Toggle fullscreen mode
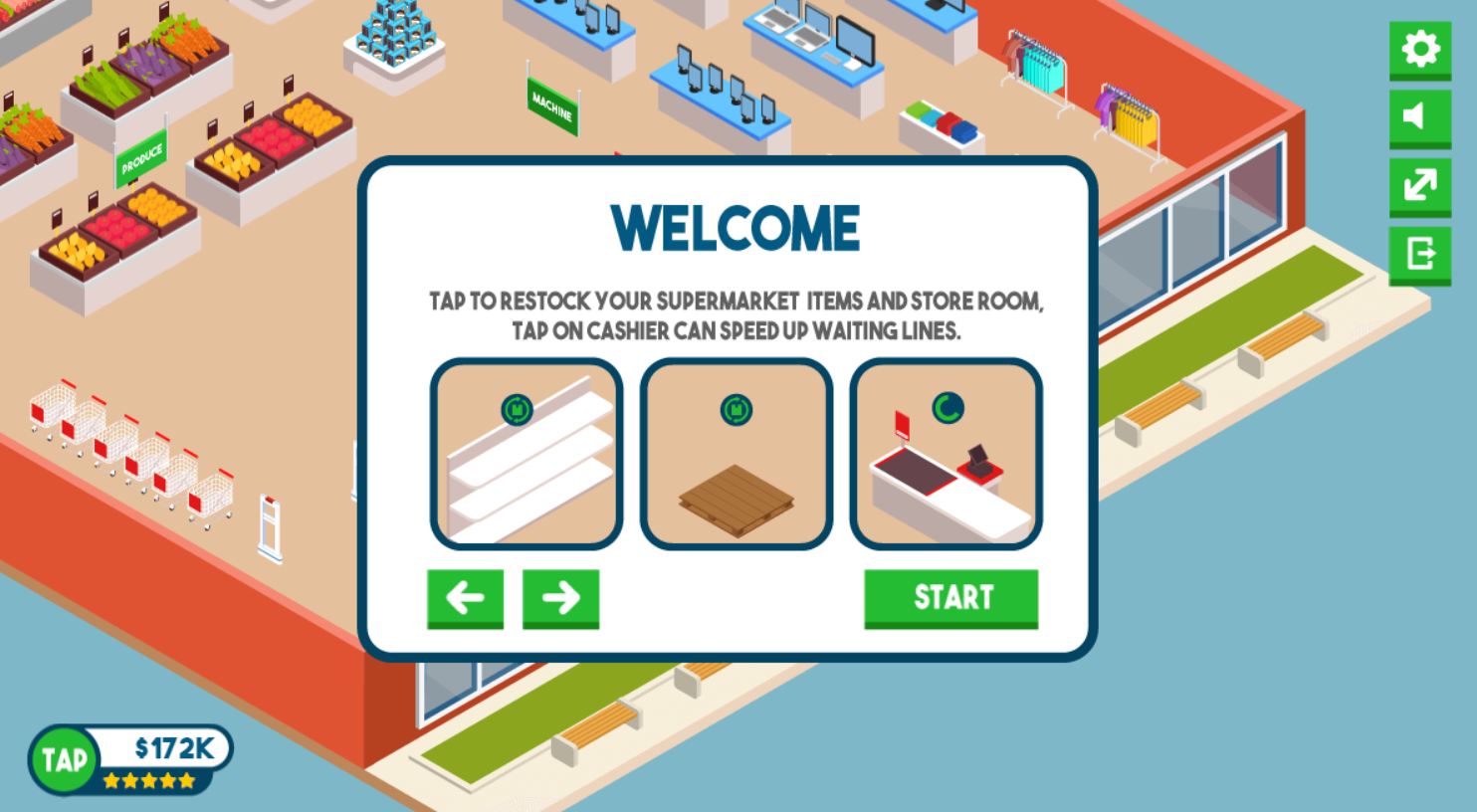This screenshot has width=1477, height=812. tap(1419, 185)
